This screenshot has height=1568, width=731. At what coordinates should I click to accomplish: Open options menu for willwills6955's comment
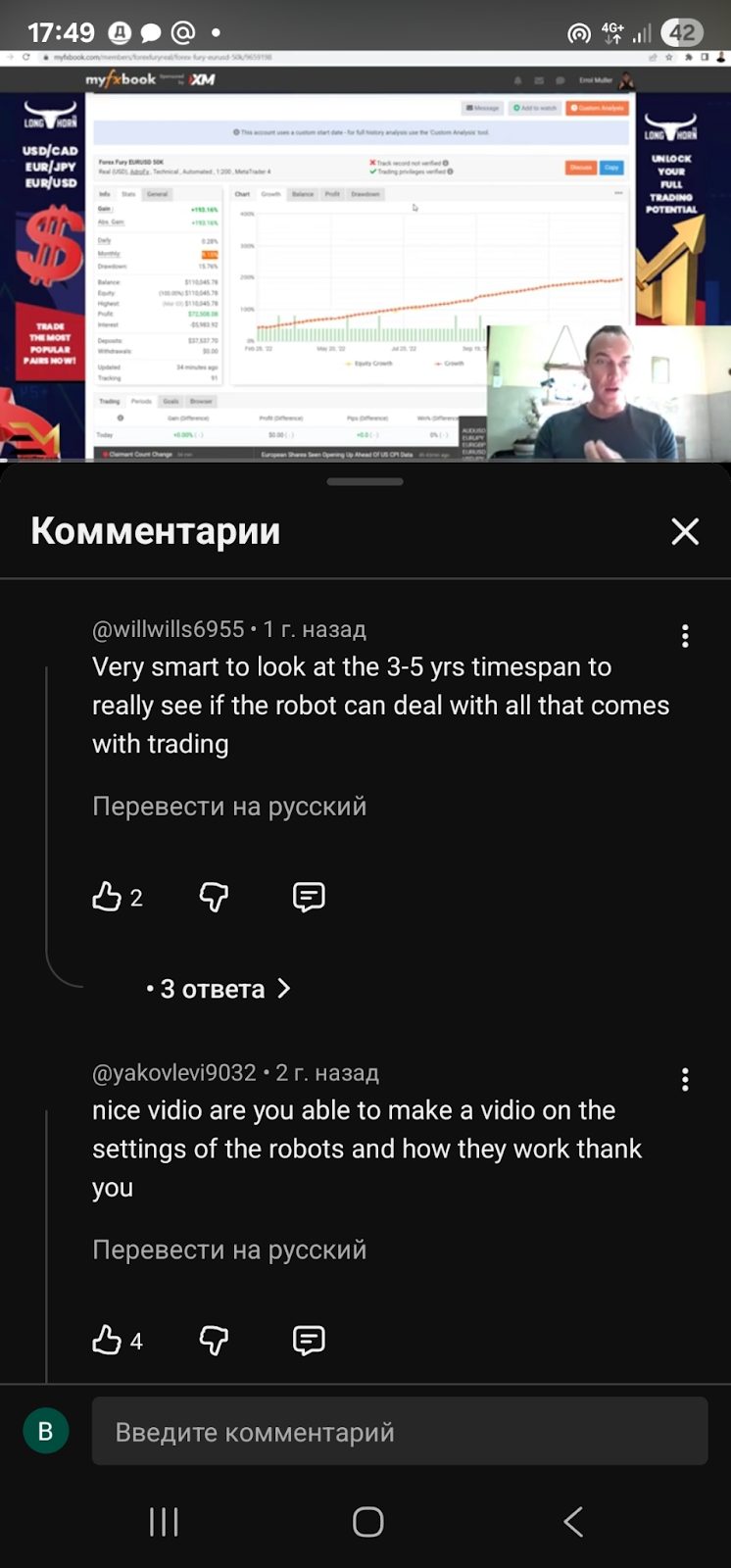(685, 636)
